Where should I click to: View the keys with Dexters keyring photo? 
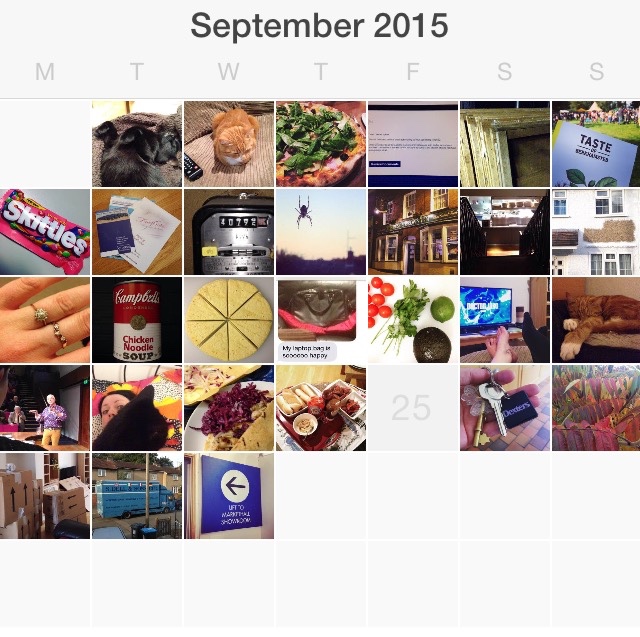pyautogui.click(x=504, y=407)
